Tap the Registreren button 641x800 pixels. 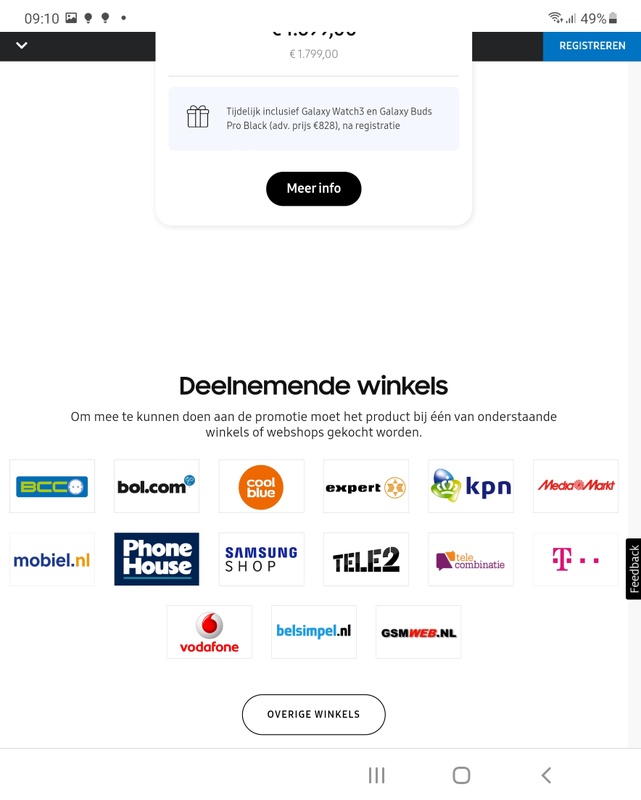tap(592, 46)
